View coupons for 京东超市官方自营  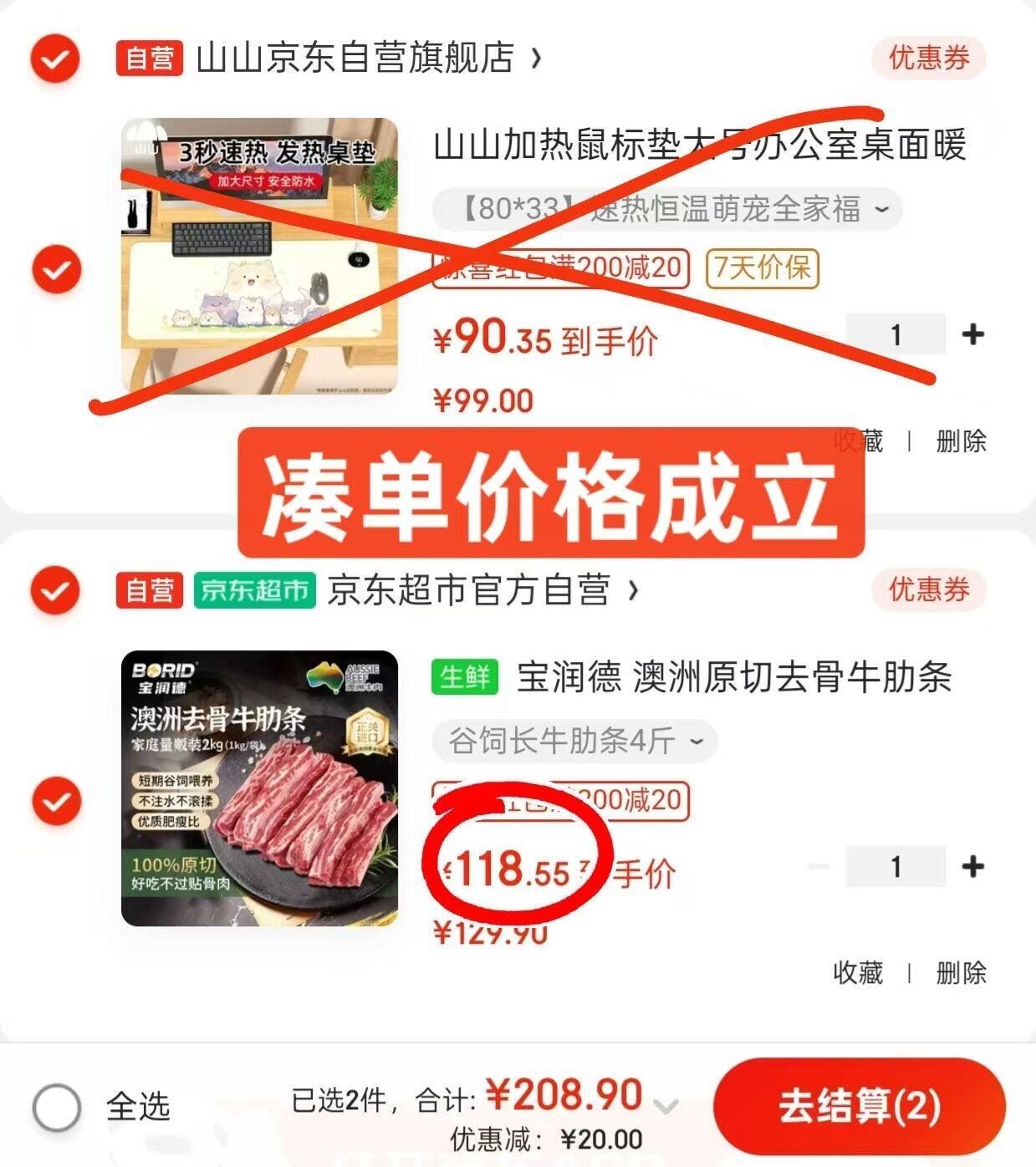(x=928, y=590)
